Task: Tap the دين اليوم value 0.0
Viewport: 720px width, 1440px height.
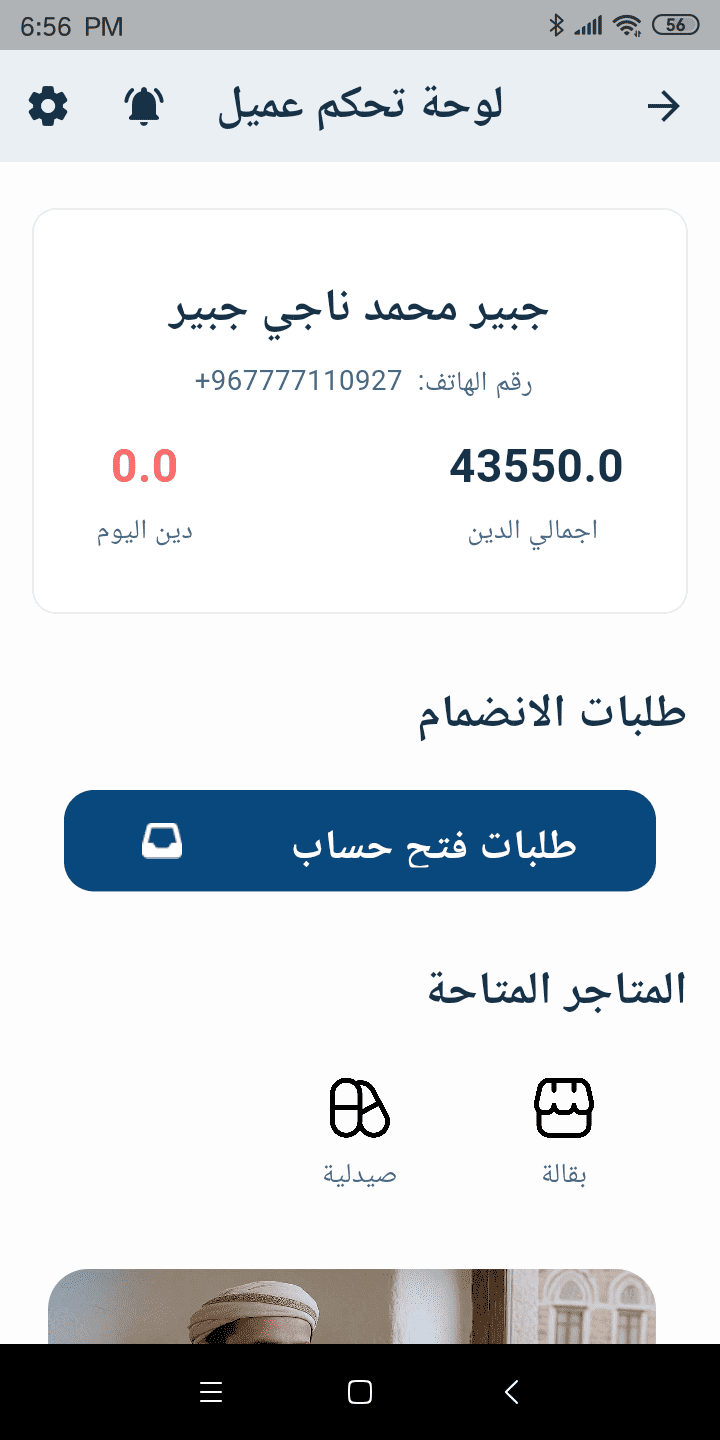Action: [144, 466]
